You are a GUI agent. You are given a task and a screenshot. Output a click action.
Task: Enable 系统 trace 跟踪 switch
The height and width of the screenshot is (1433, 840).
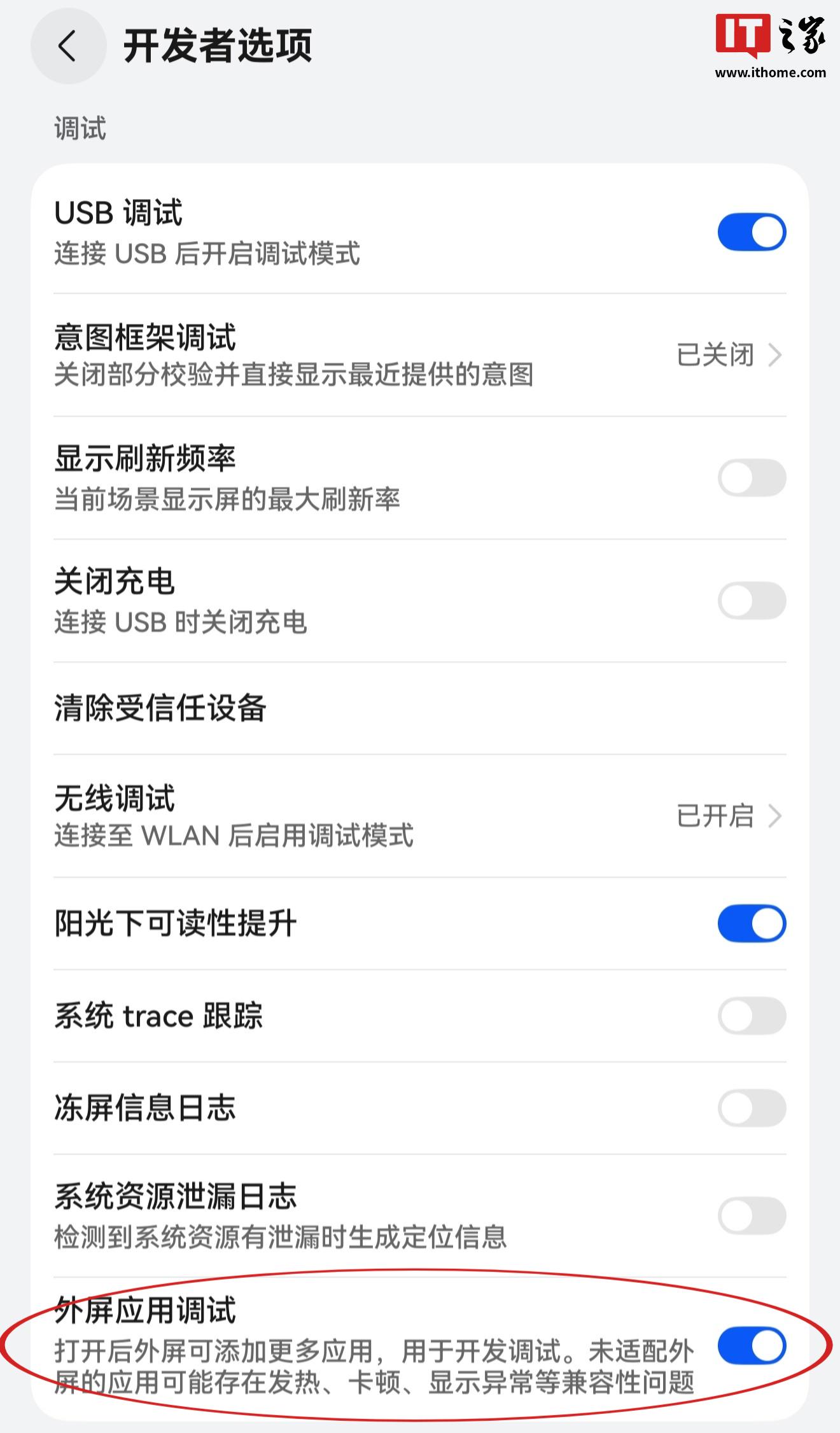(752, 1016)
